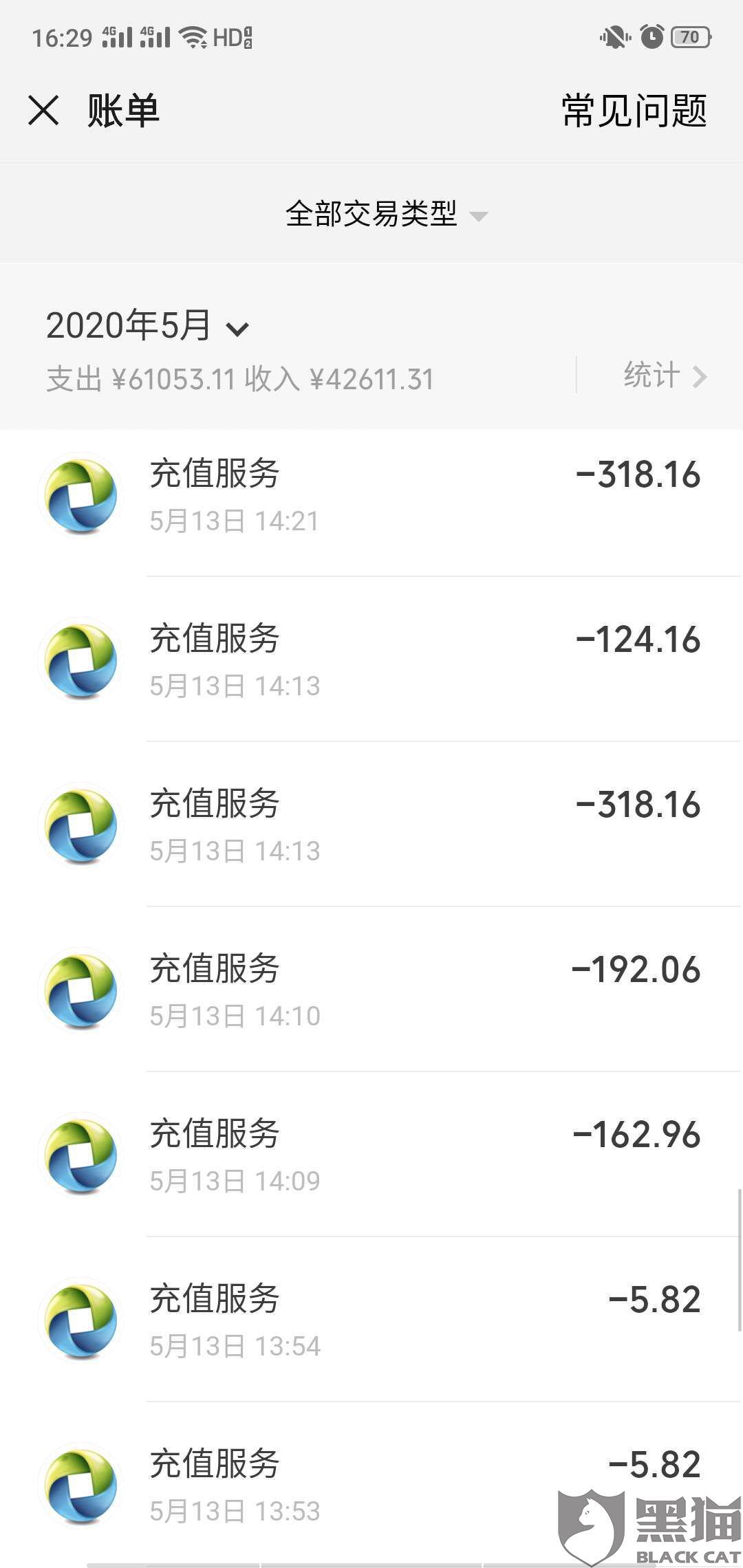Change the month from 2020年5月
This screenshot has height=1568, width=743.
pyautogui.click(x=147, y=326)
